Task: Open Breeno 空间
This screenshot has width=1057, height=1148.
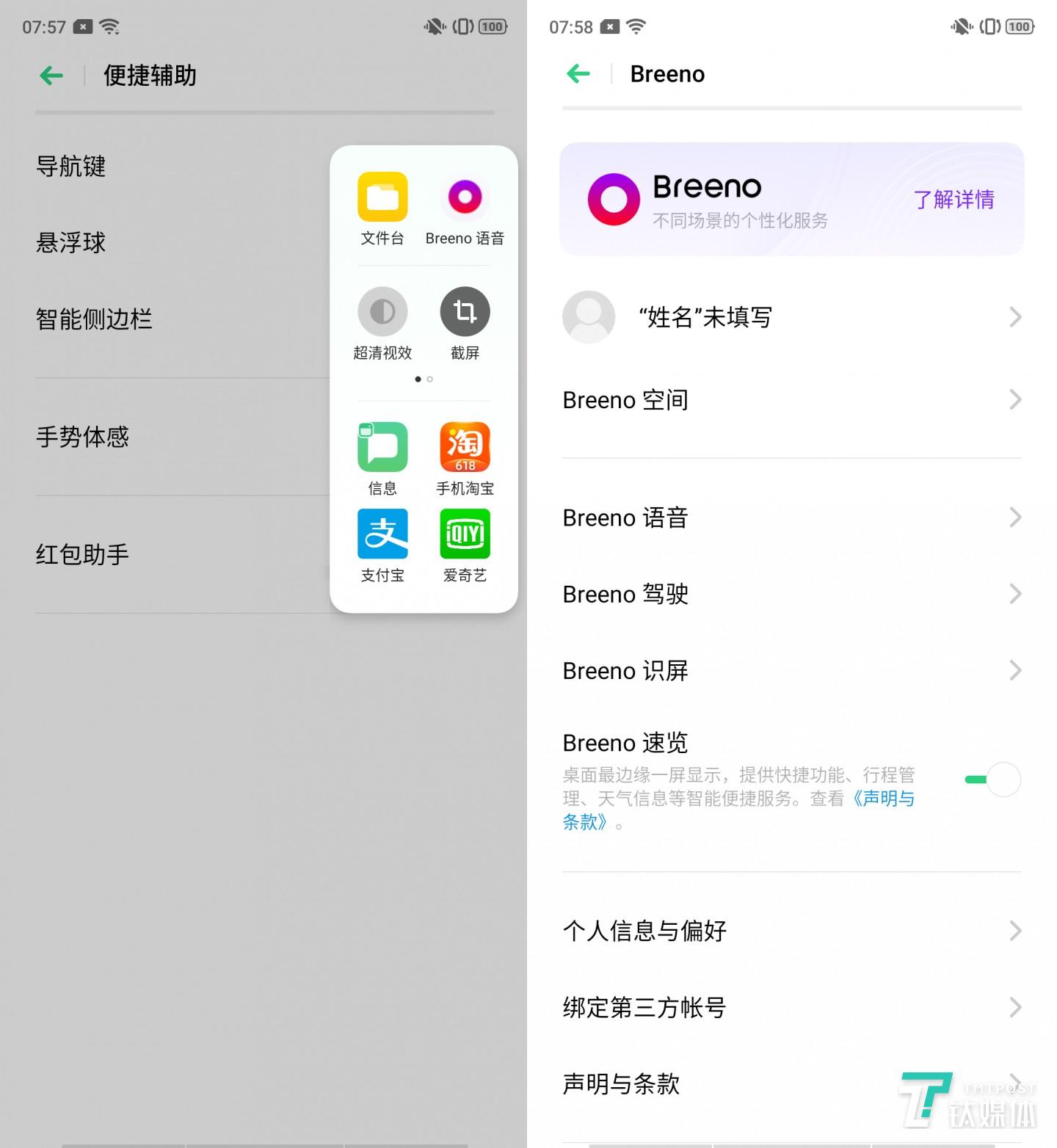Action: (x=791, y=400)
